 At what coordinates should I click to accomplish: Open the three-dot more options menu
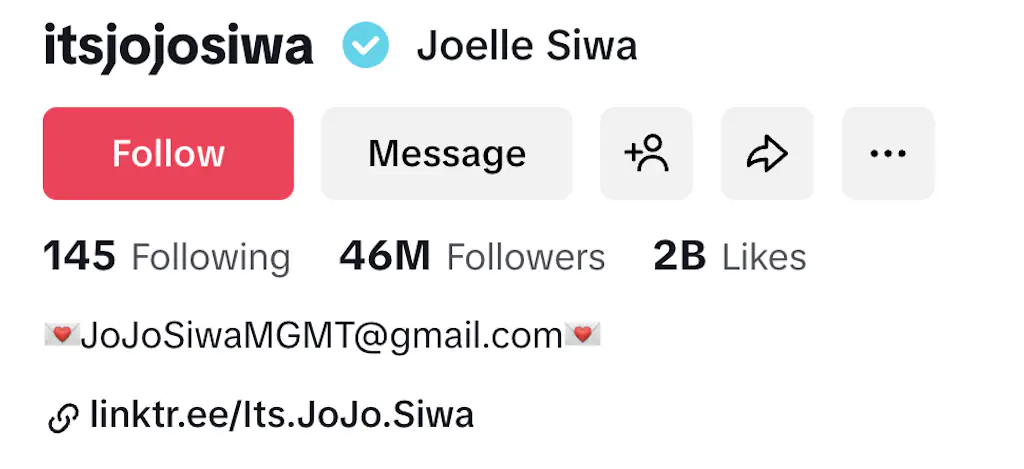(x=888, y=154)
